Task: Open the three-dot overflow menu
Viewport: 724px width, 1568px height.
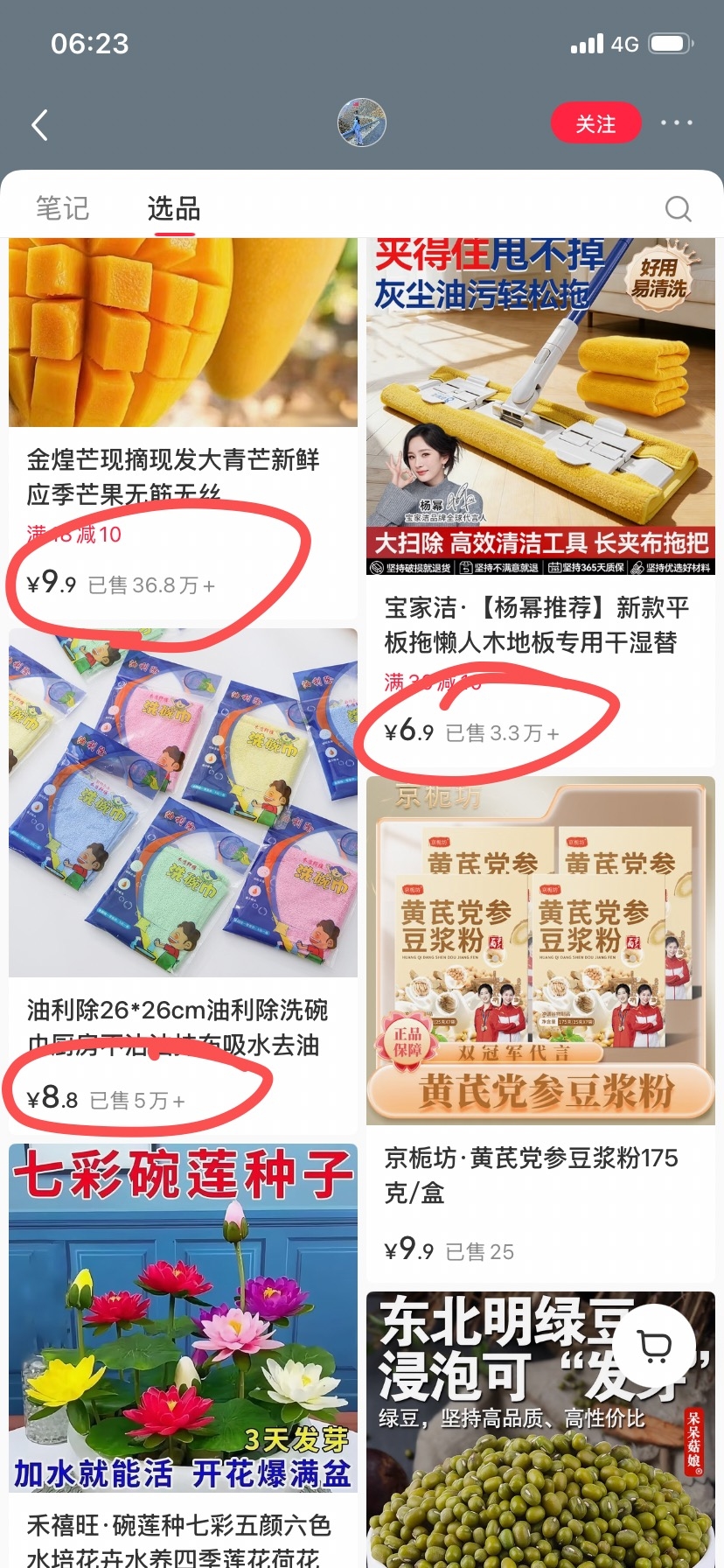Action: coord(676,123)
